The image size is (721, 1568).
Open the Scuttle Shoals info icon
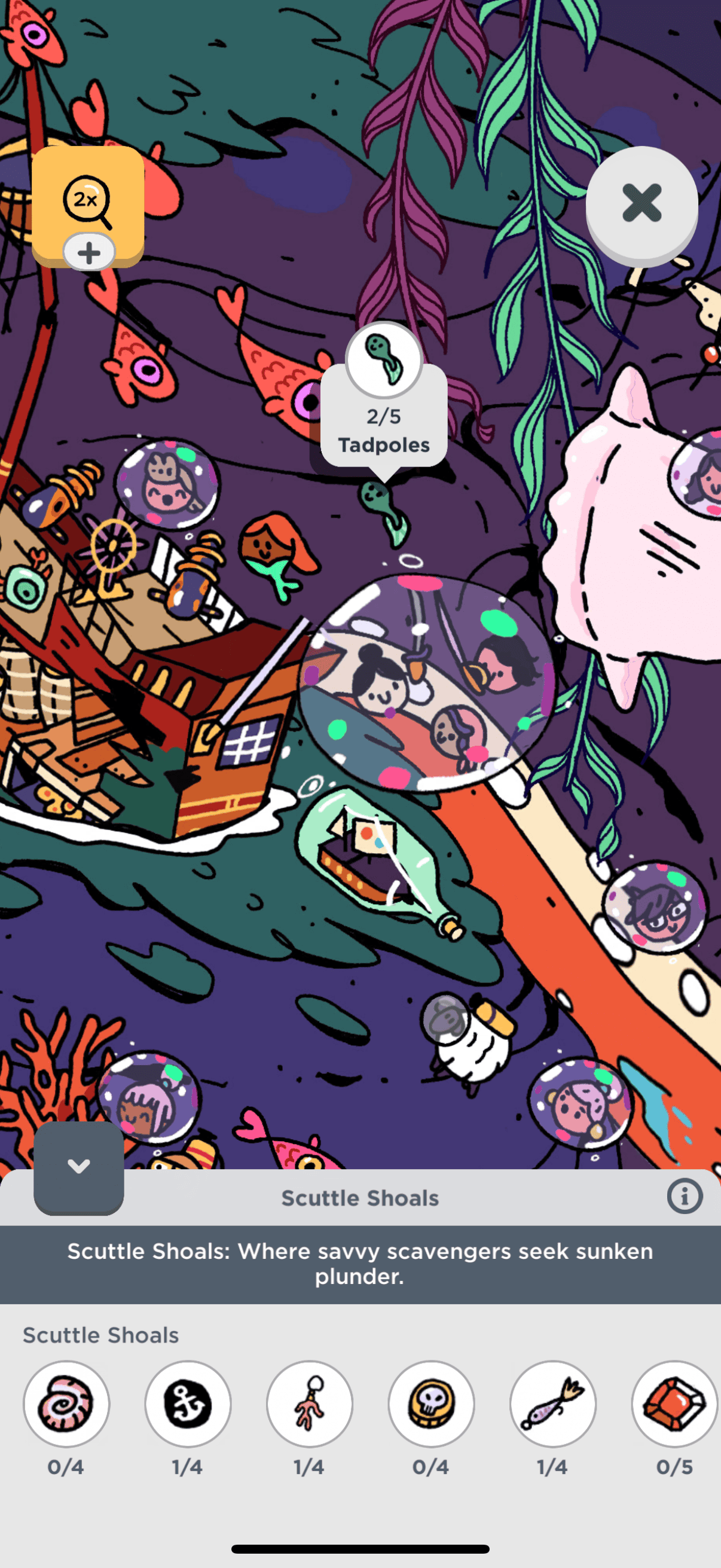tap(685, 1197)
